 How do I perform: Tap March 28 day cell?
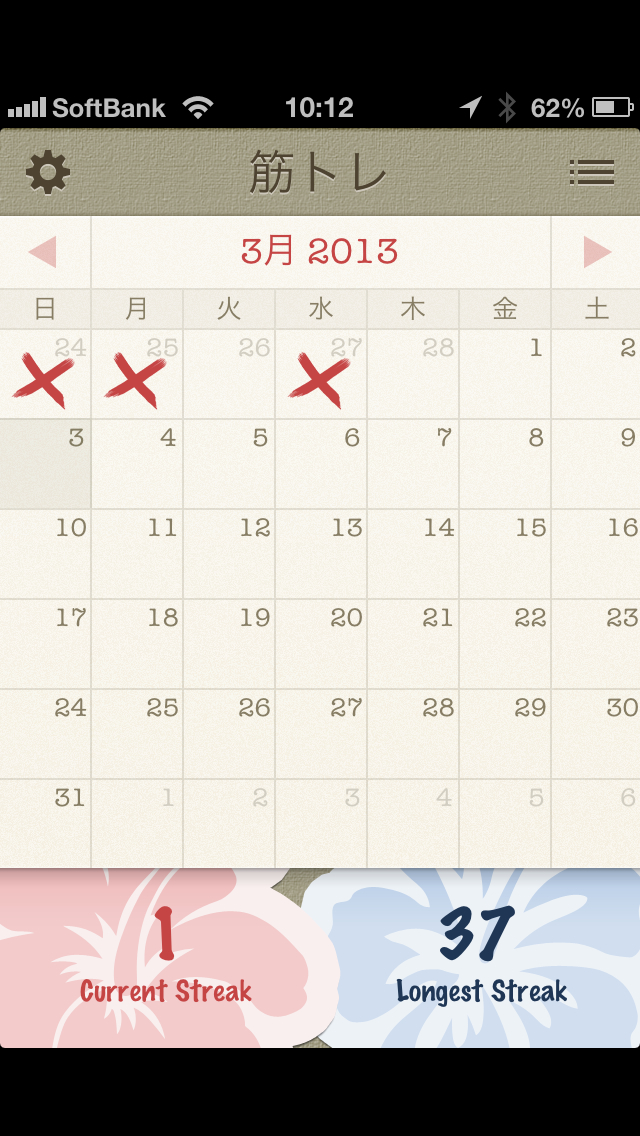(413, 734)
